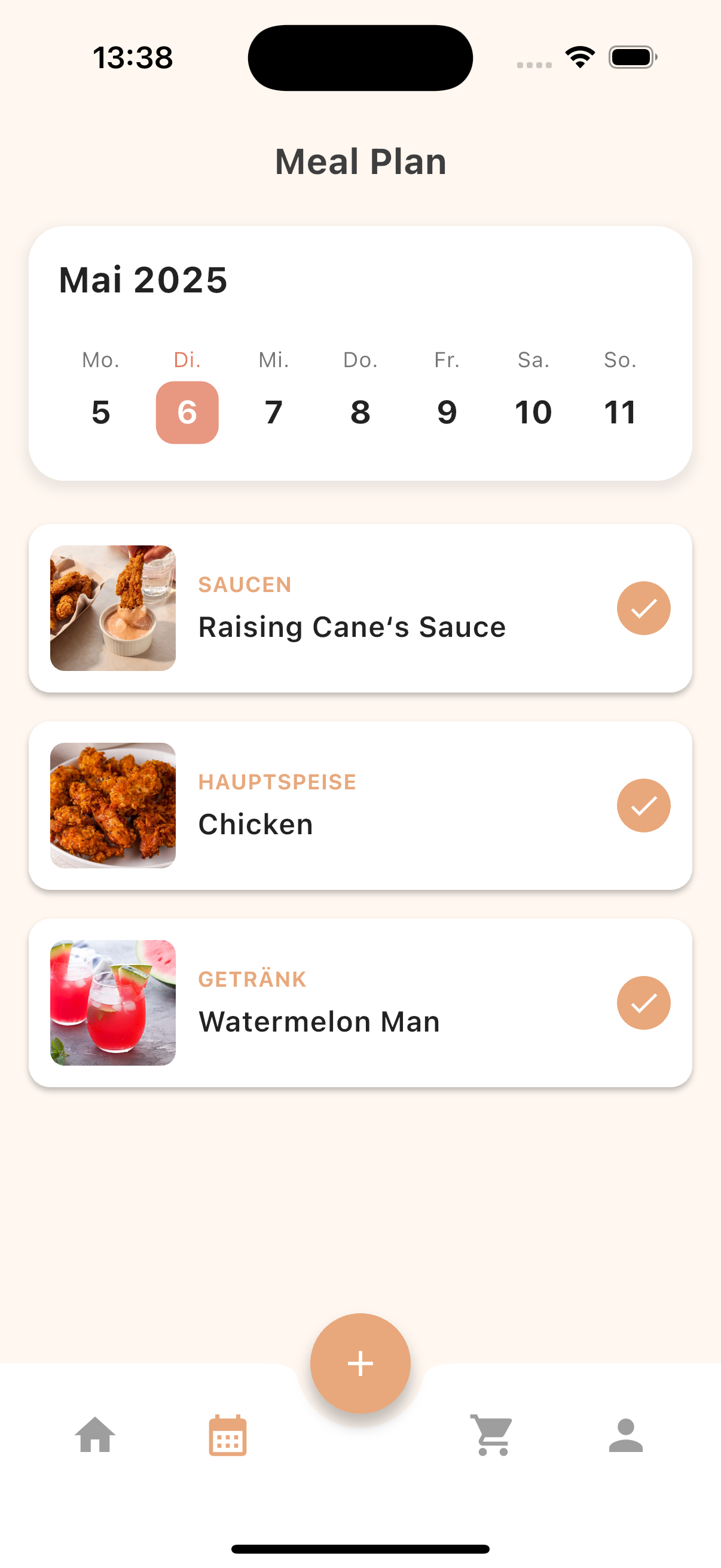Image resolution: width=721 pixels, height=1568 pixels.
Task: Open the Chicken main dish card
Action: pos(352,806)
